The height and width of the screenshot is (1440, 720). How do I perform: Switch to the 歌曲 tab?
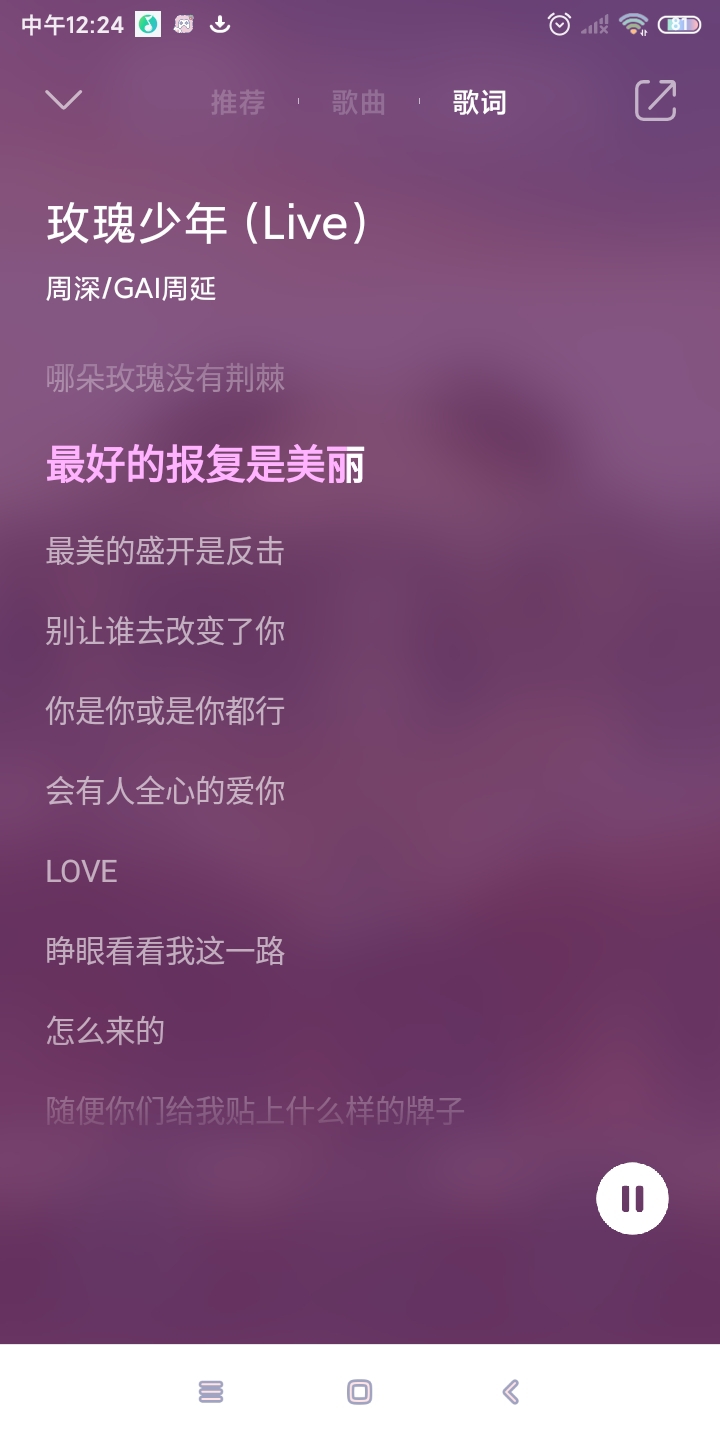click(359, 102)
